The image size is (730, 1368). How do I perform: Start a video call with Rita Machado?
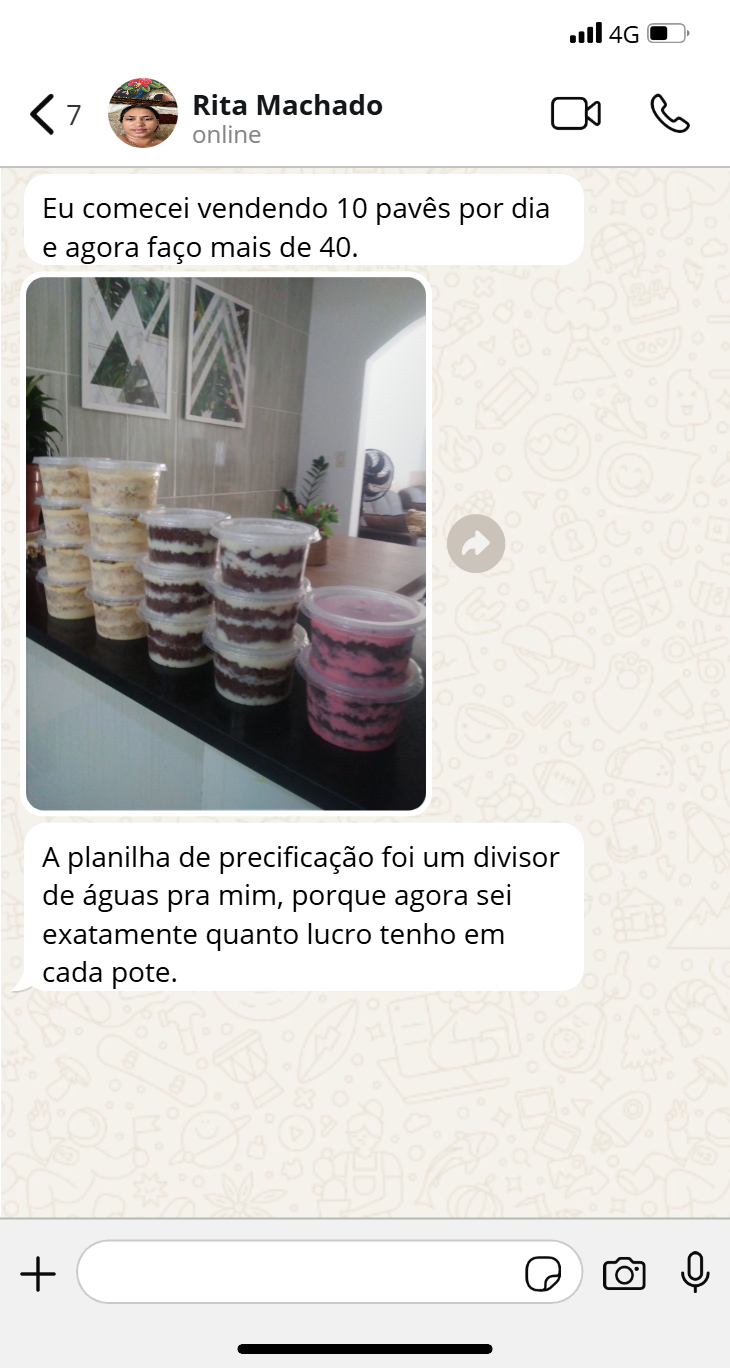(576, 114)
